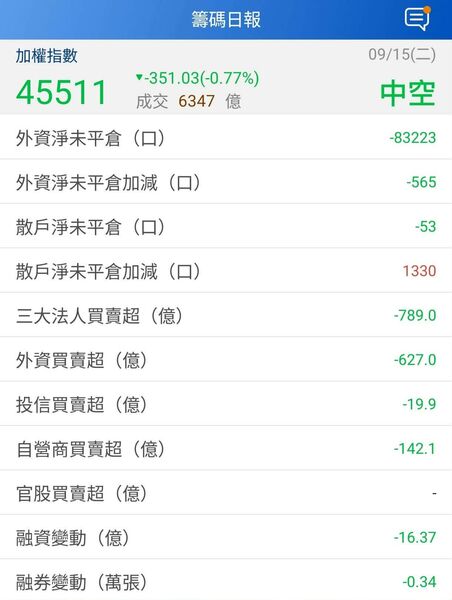Select the 三大法人買賣超 row
Image resolution: width=452 pixels, height=600 pixels.
[226, 315]
